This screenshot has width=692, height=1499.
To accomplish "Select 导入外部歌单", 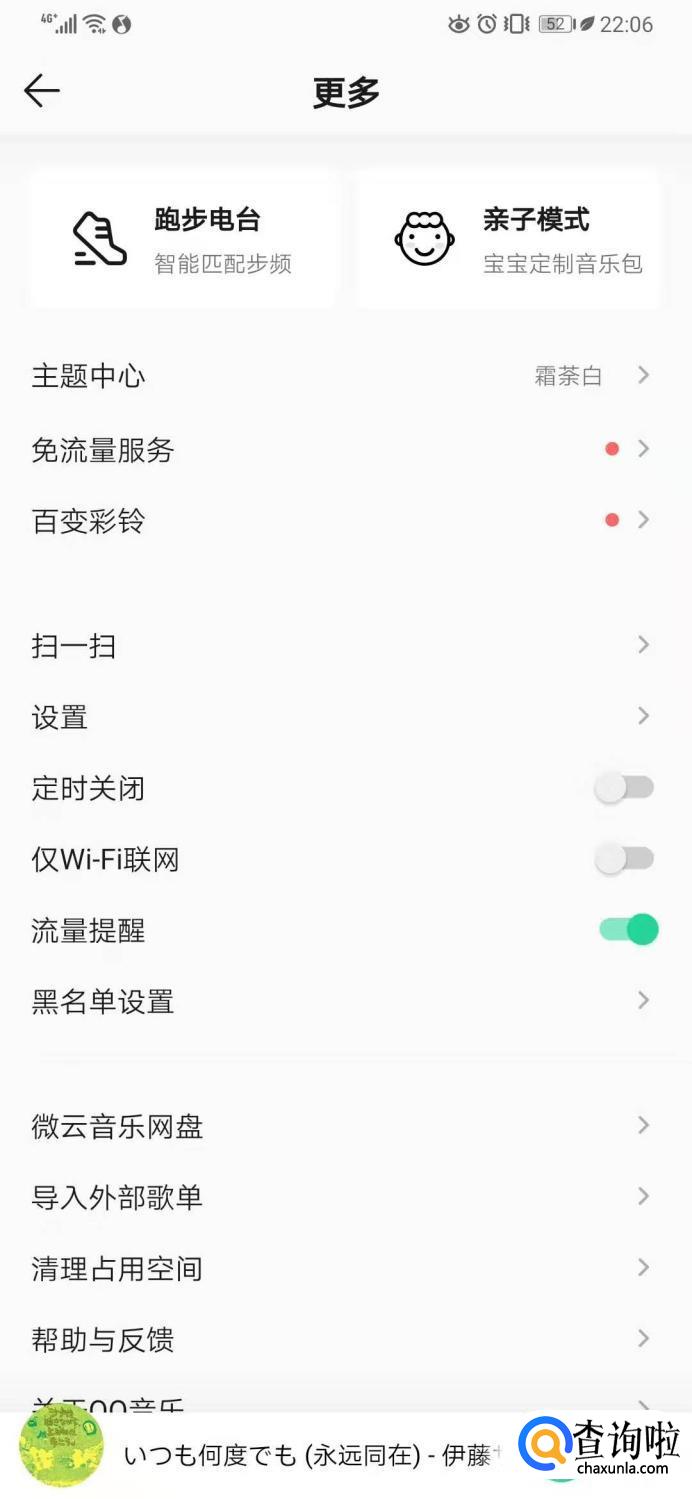I will 340,1197.
